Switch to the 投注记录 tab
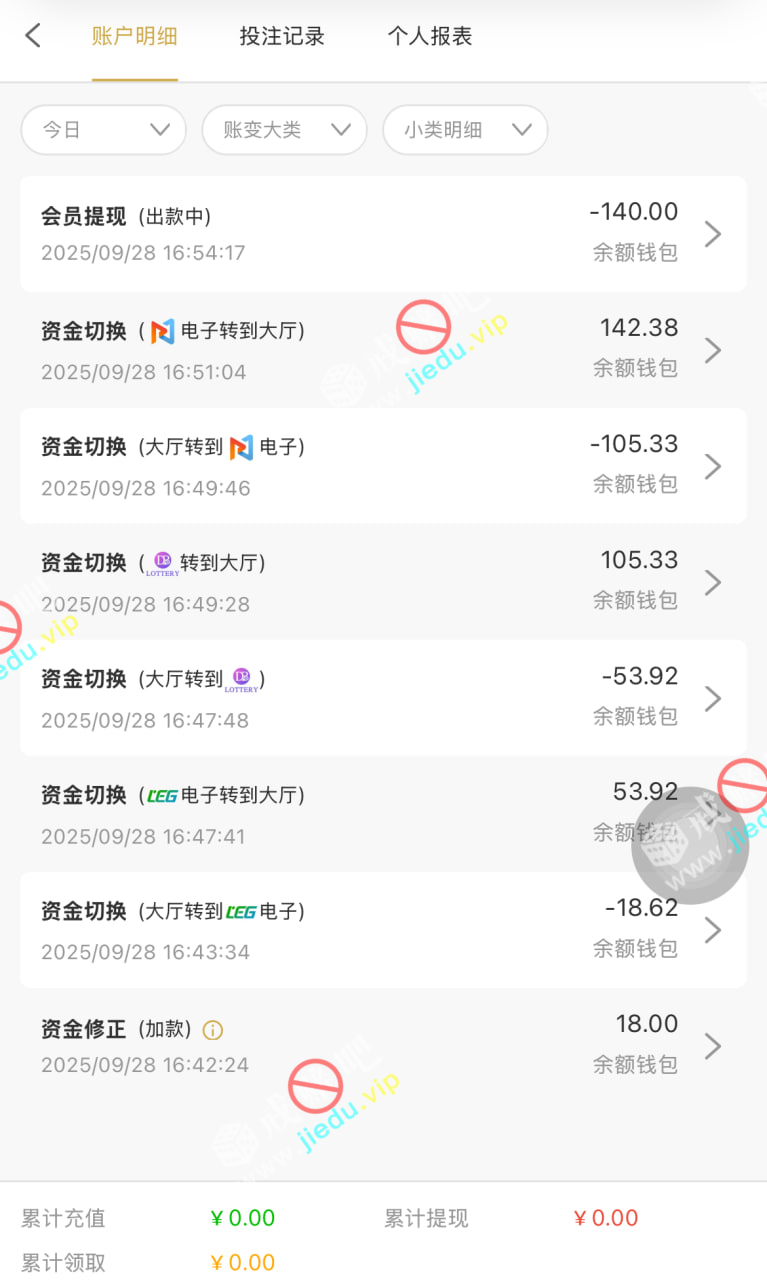 point(282,37)
